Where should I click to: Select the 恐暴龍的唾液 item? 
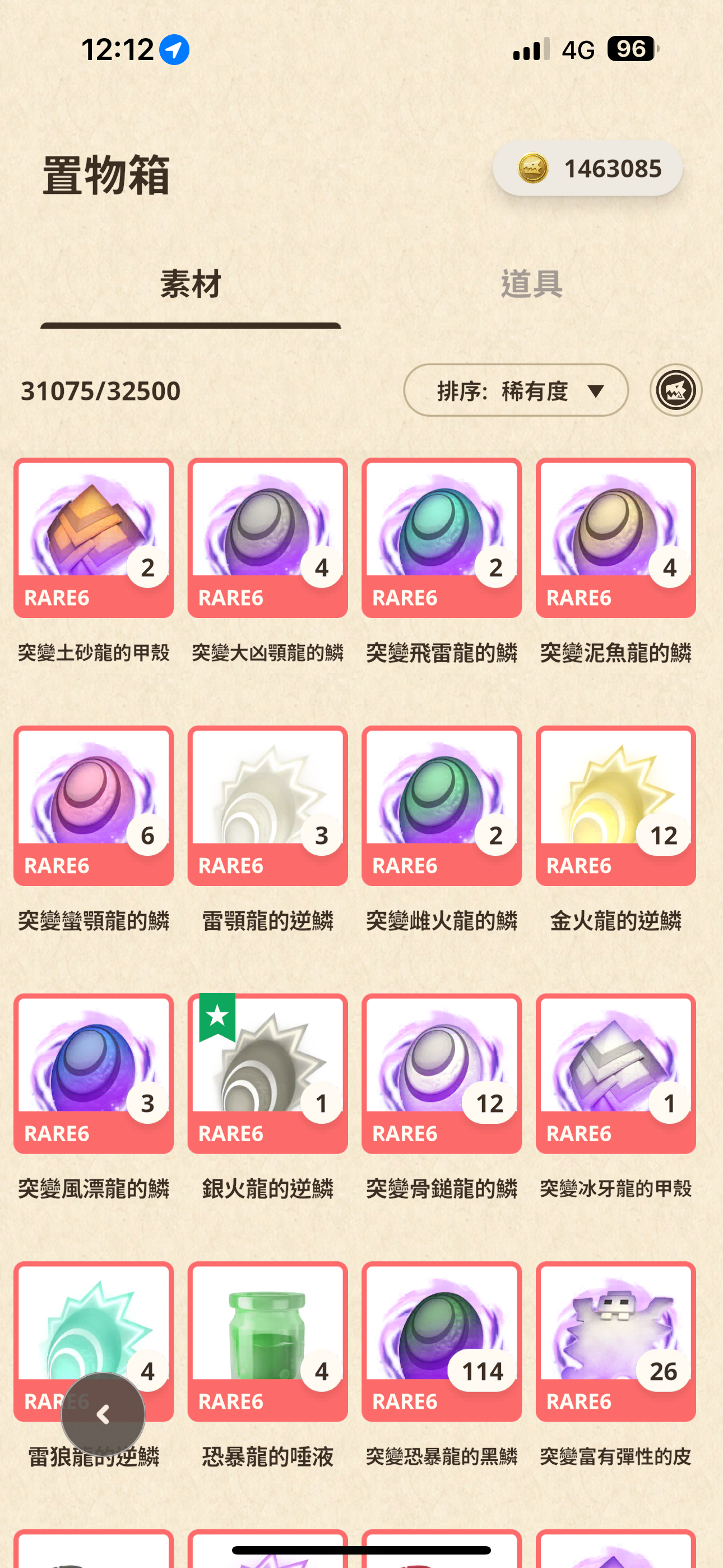(268, 1341)
